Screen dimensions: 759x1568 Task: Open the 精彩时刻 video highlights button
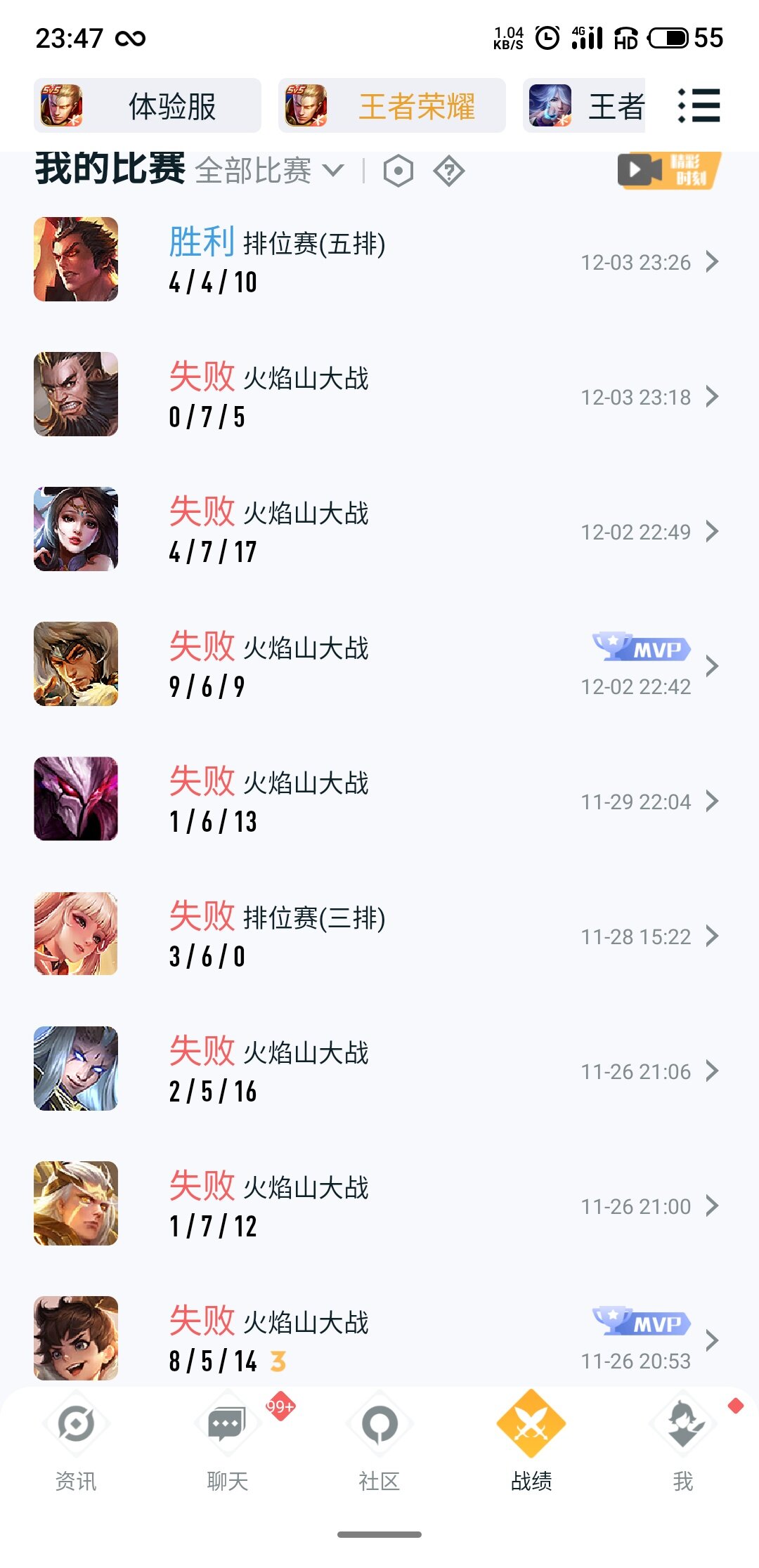[669, 171]
